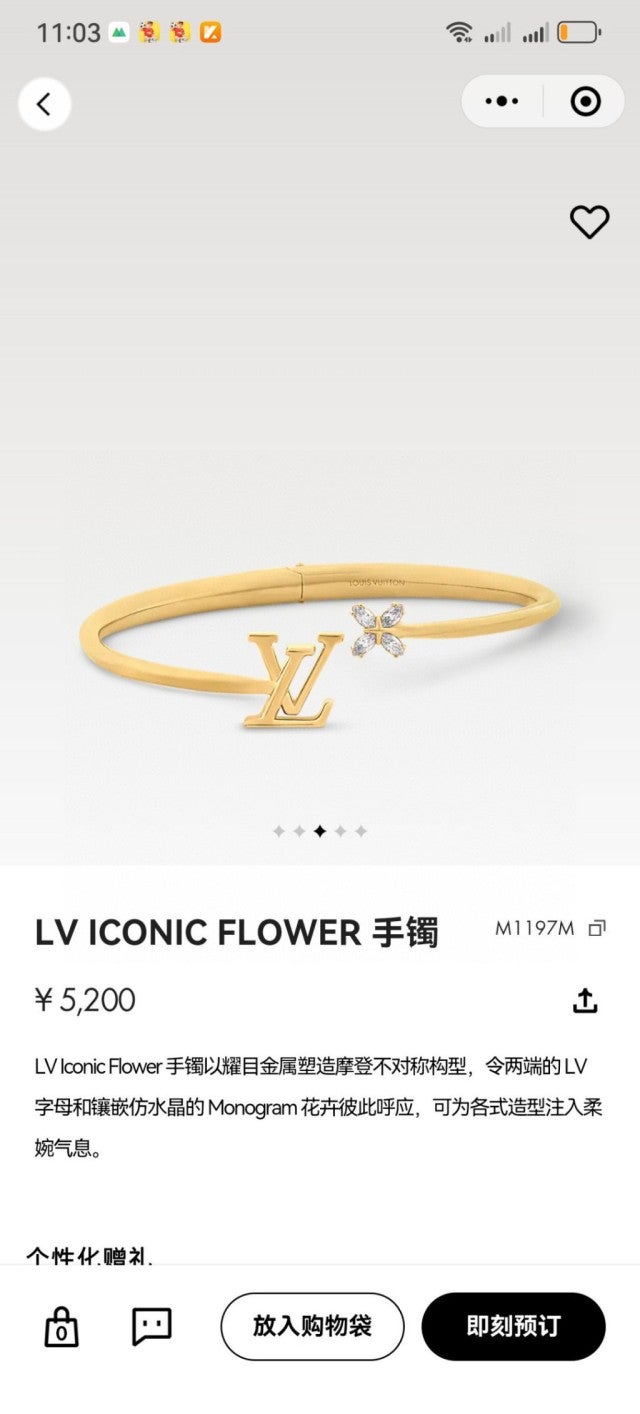
Task: Chat with customer service
Action: (x=152, y=1327)
